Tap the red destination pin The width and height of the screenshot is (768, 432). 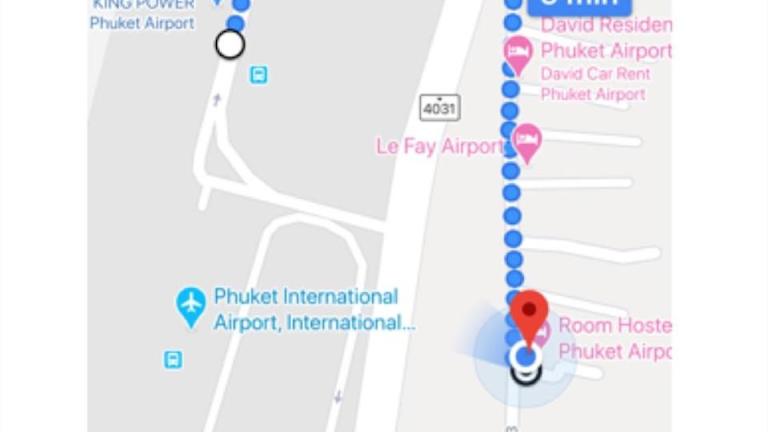coord(529,315)
